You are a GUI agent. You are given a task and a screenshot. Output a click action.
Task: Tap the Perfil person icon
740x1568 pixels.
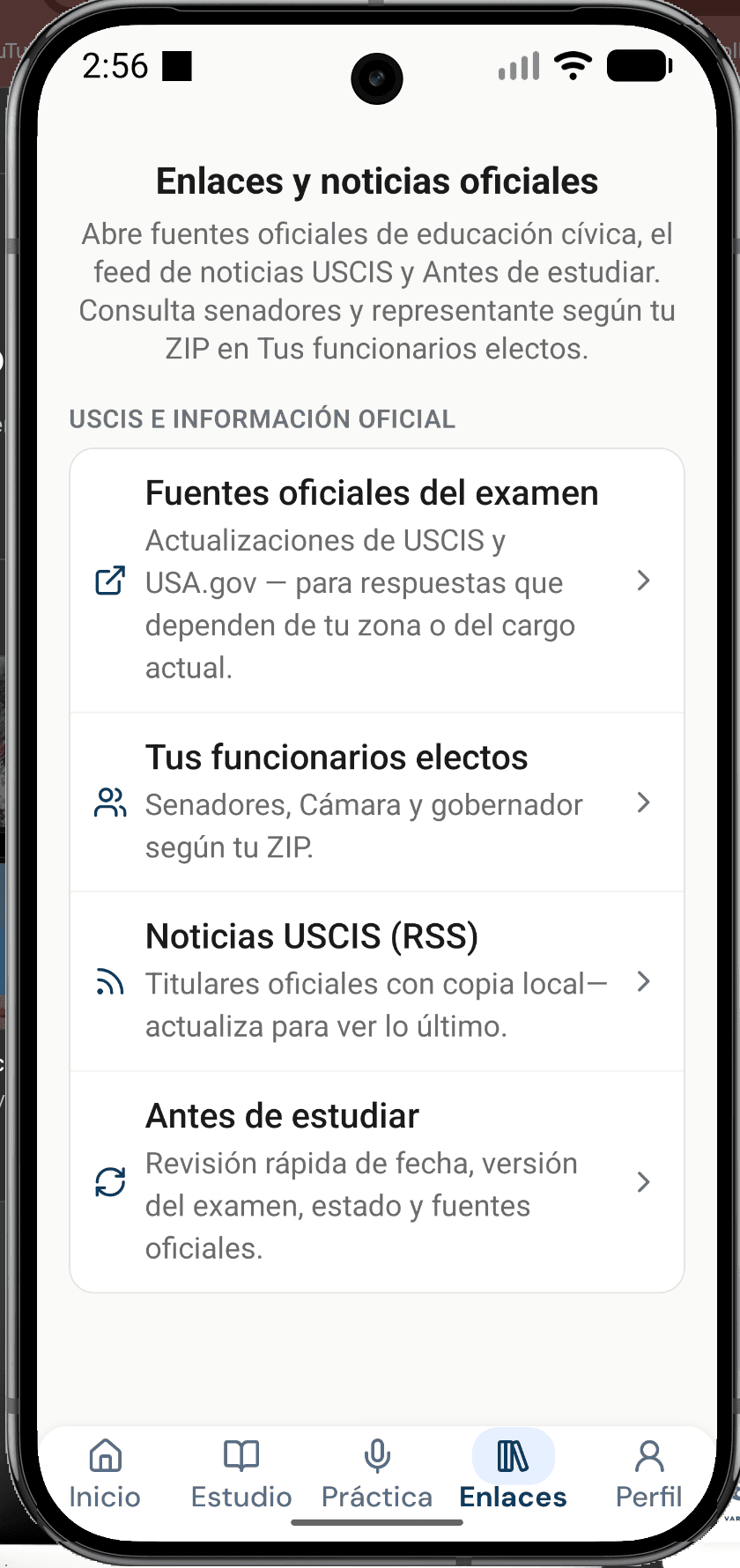click(648, 1453)
